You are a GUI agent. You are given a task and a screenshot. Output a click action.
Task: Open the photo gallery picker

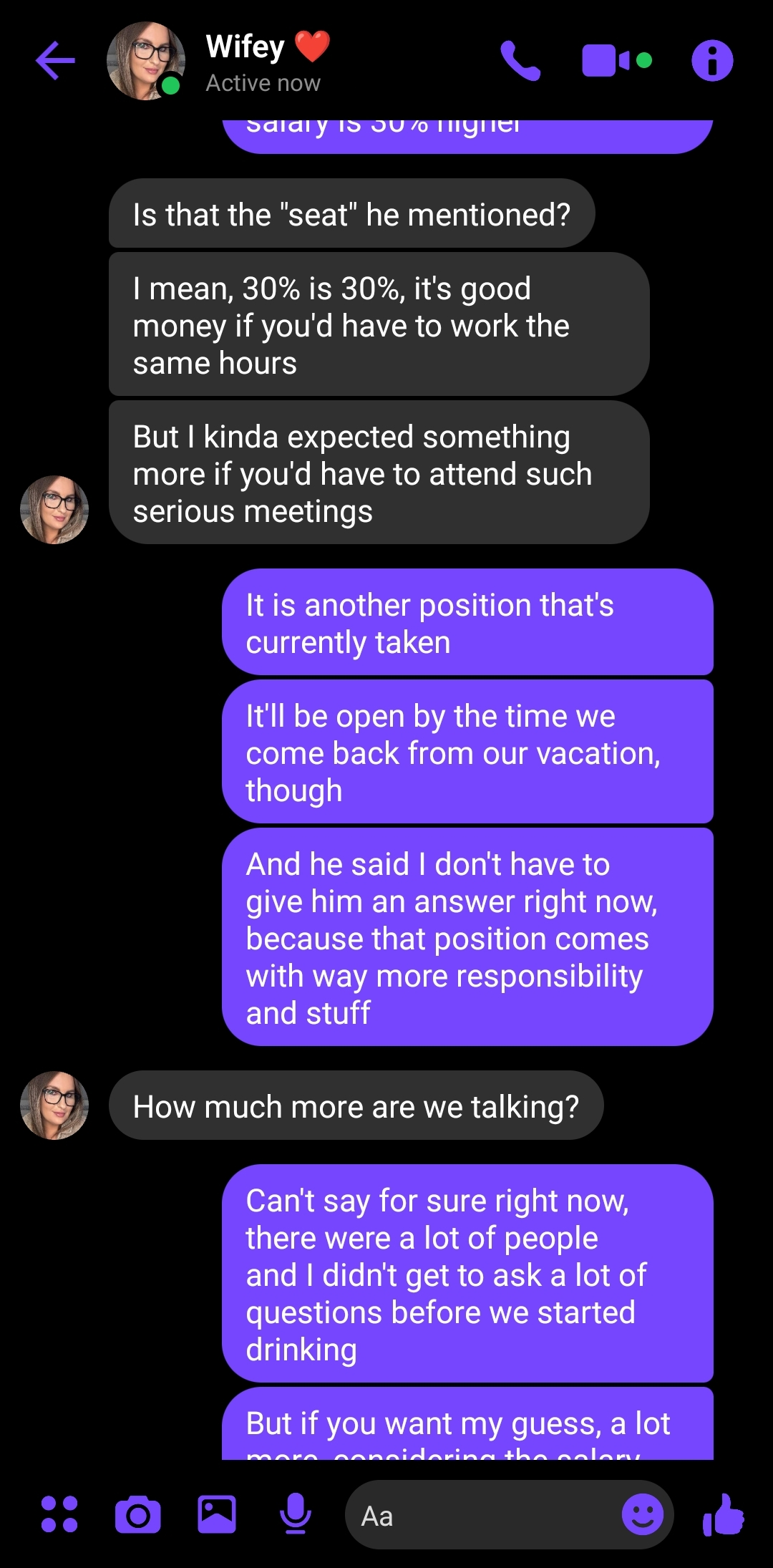coord(217,1514)
